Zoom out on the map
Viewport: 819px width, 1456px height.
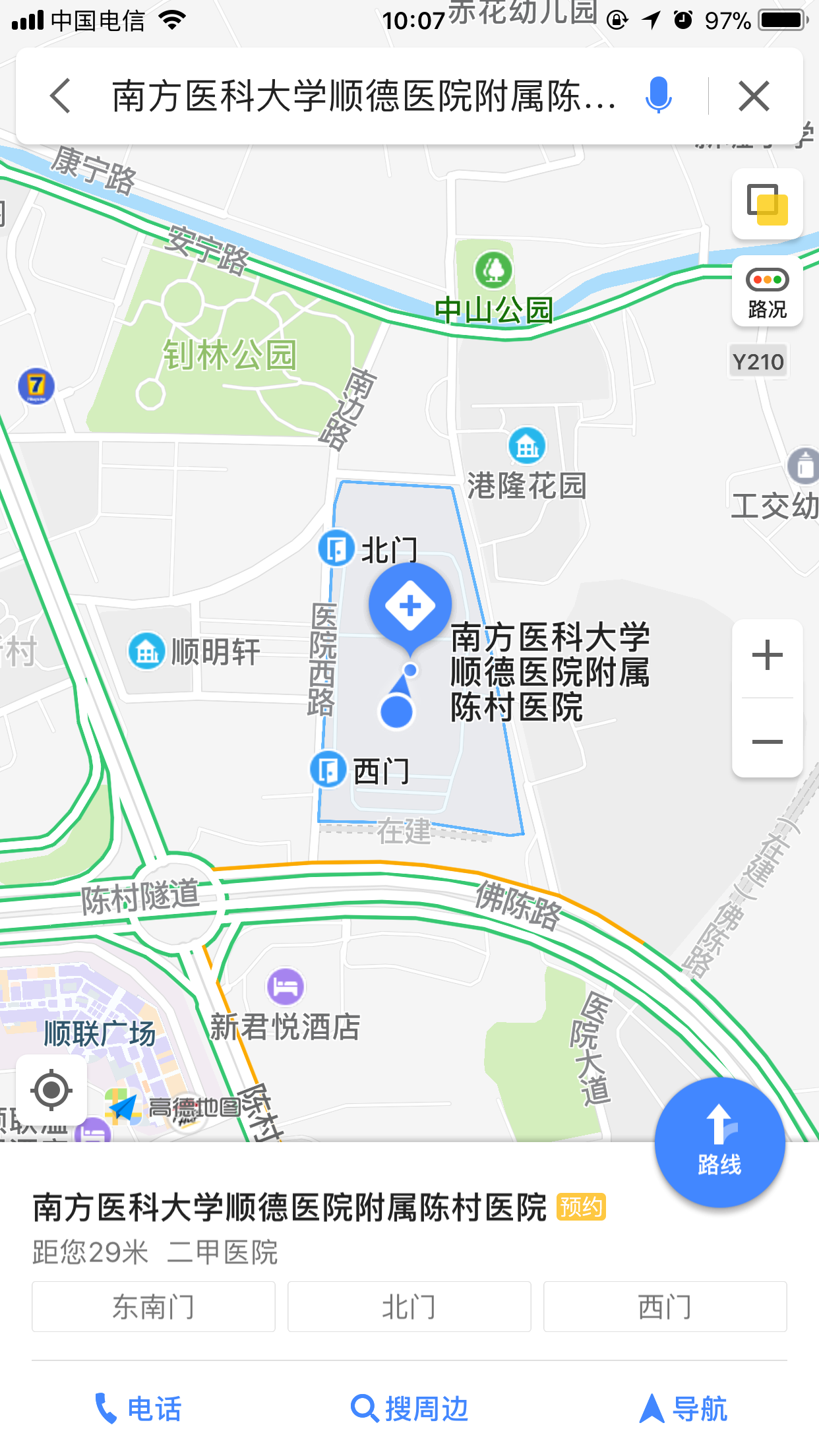coord(767,741)
